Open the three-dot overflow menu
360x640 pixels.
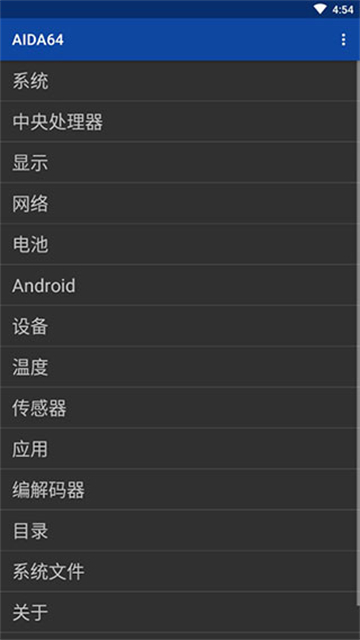[343, 40]
